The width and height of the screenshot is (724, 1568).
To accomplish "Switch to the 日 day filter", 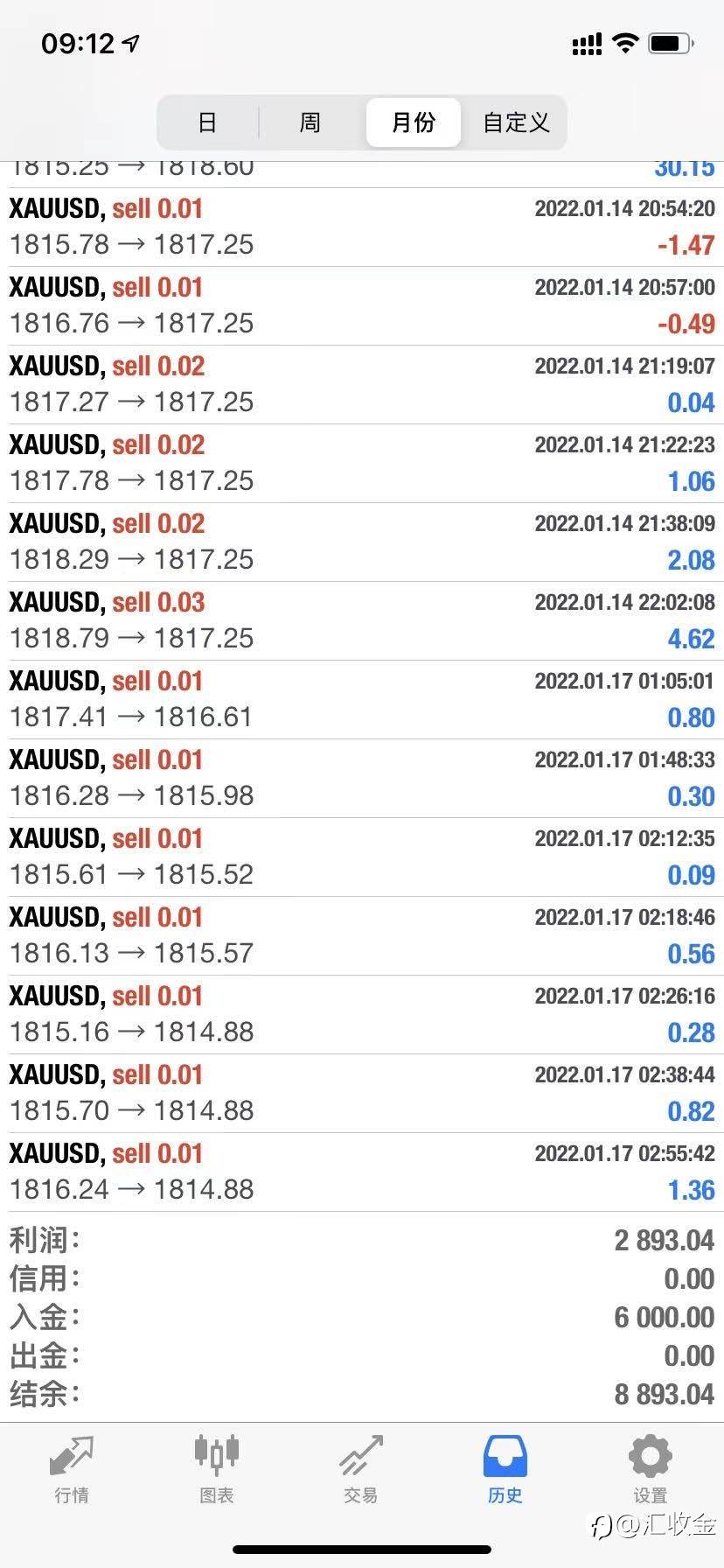I will [207, 122].
